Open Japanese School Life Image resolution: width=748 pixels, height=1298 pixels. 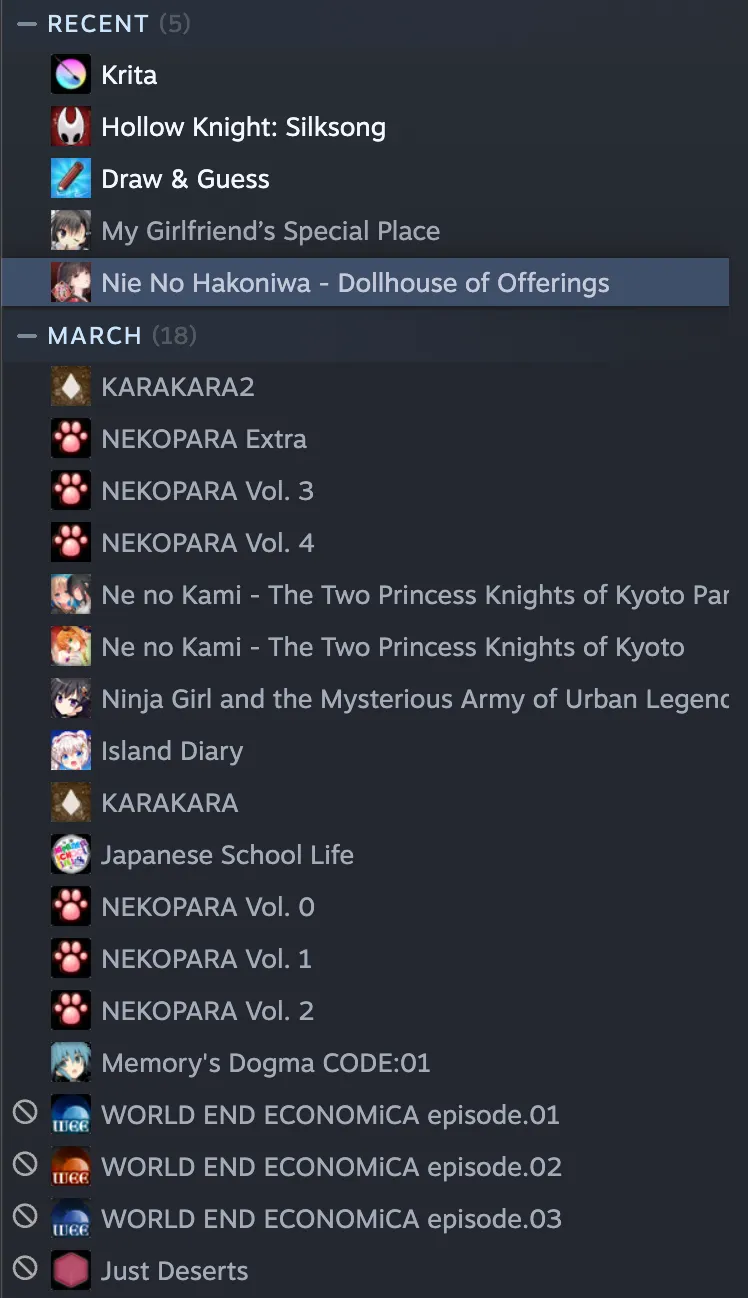point(227,855)
